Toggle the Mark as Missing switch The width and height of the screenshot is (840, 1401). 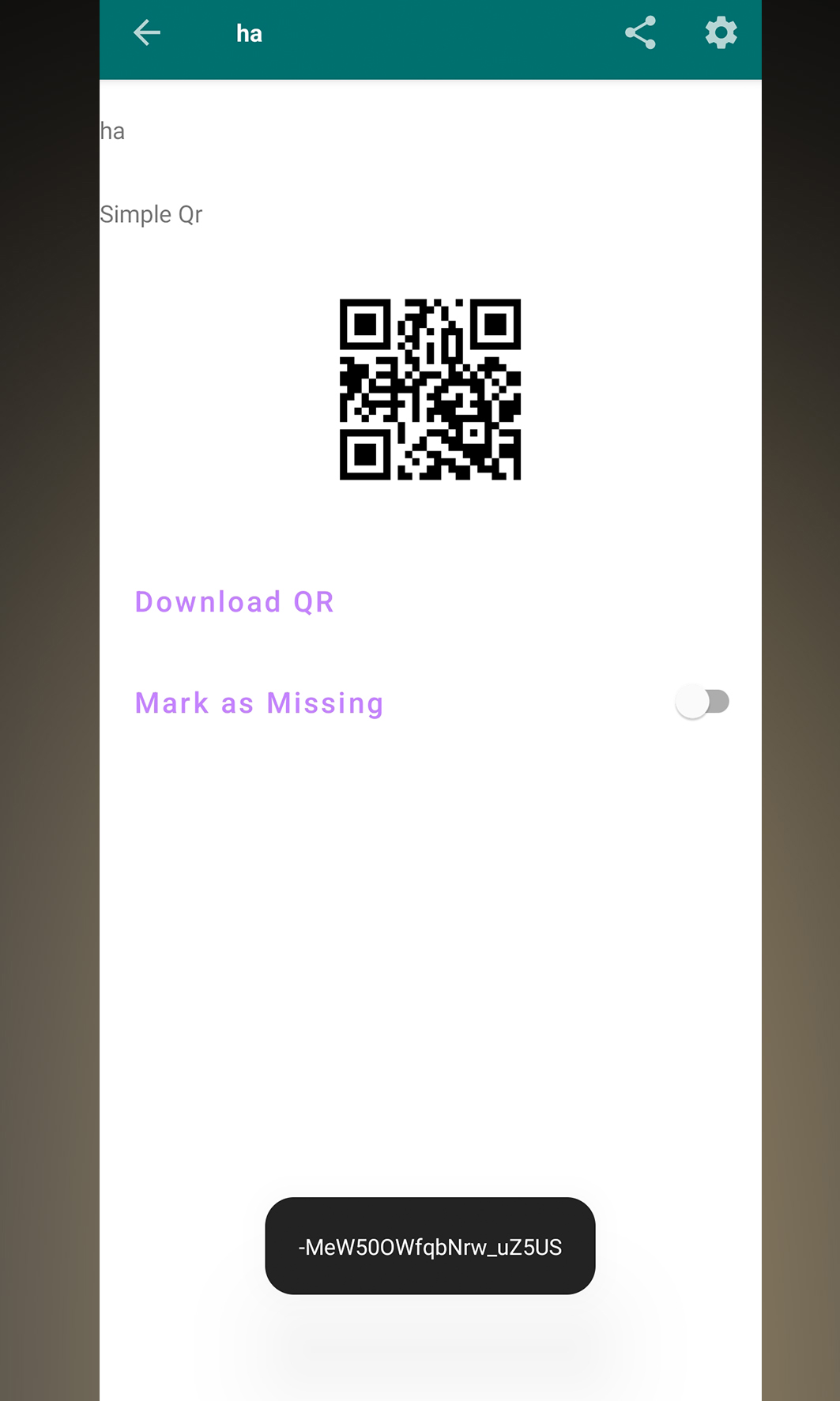coord(703,702)
